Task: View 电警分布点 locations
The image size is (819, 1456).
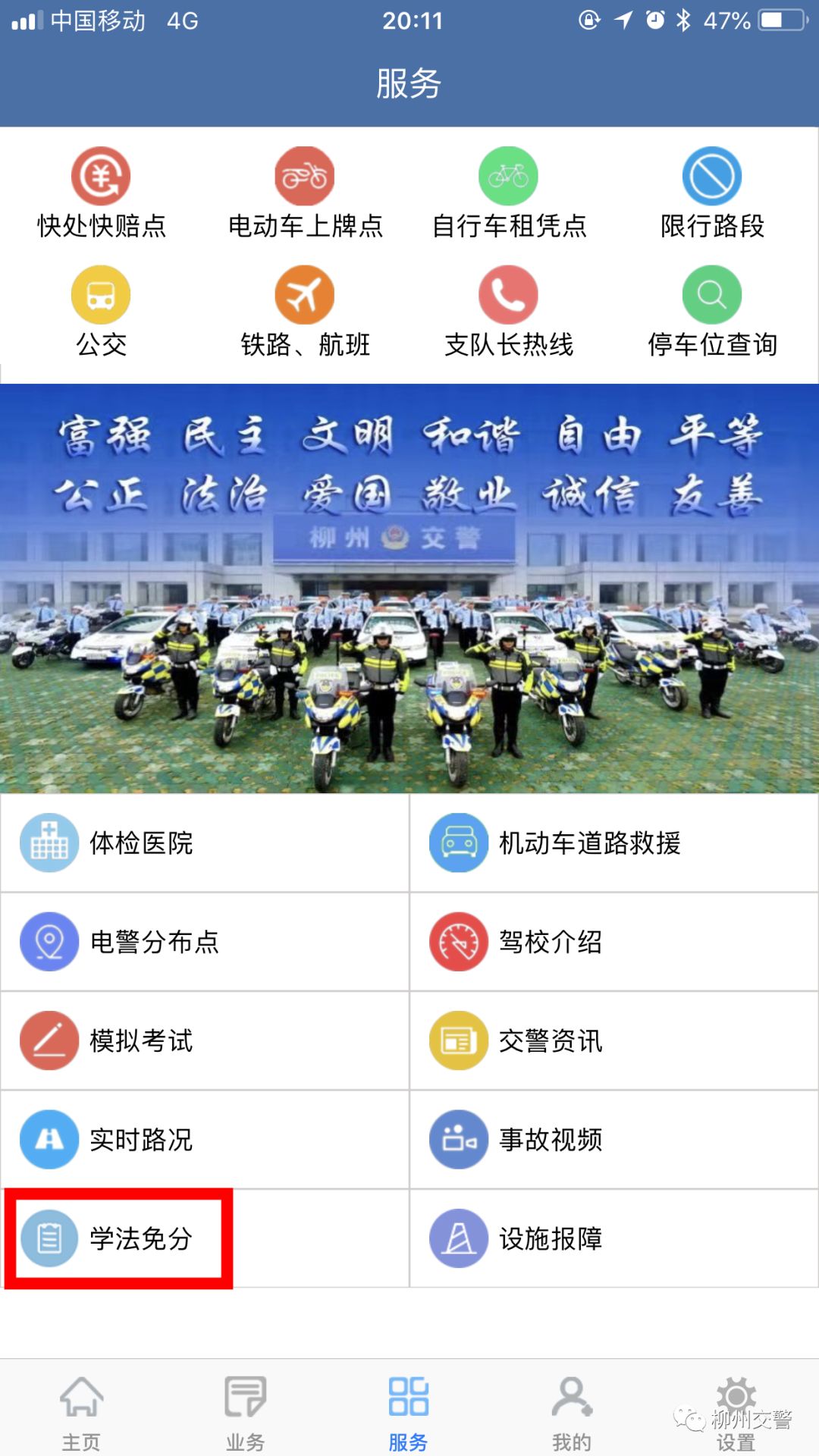Action: click(205, 942)
